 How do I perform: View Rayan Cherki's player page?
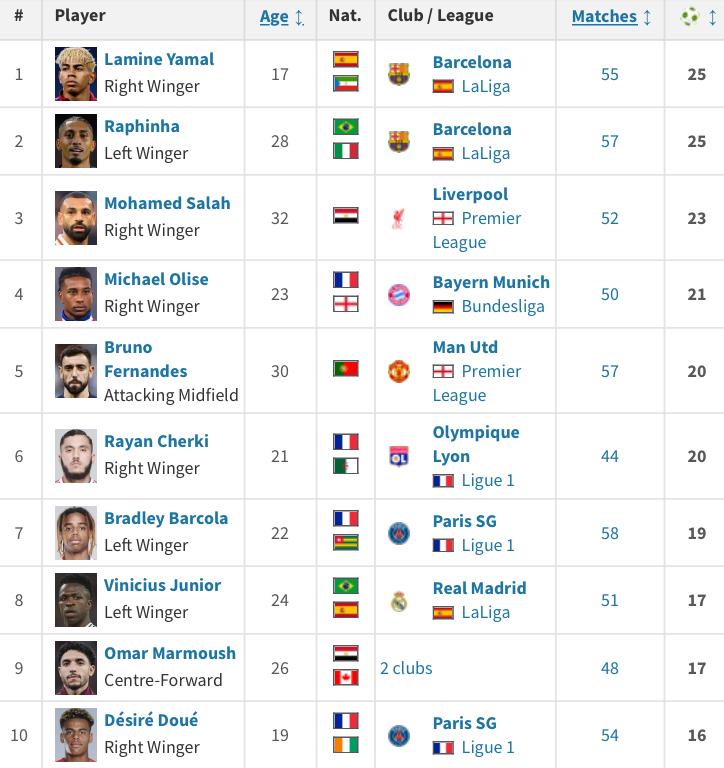click(x=156, y=441)
